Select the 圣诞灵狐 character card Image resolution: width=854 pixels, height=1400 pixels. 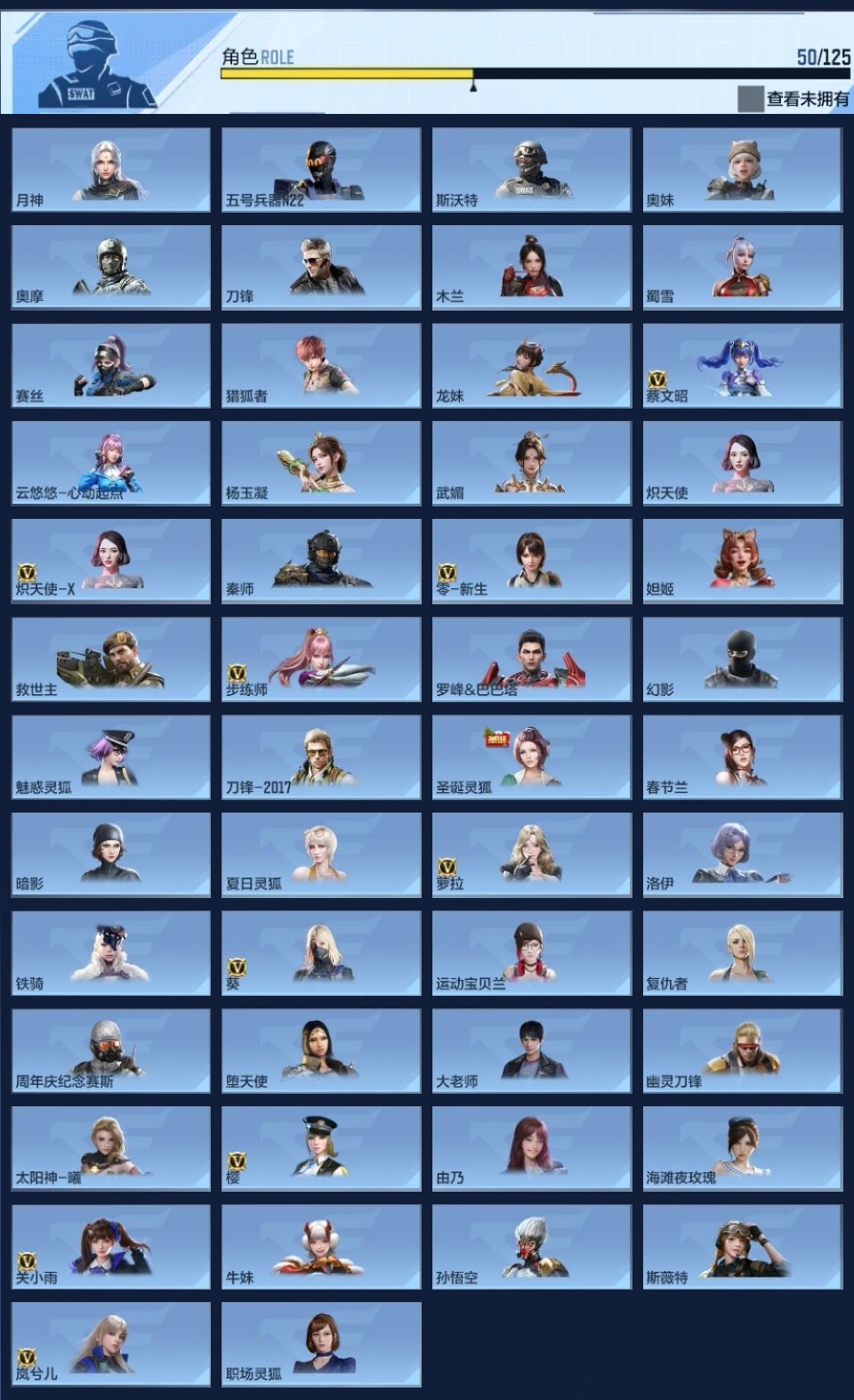coord(531,757)
